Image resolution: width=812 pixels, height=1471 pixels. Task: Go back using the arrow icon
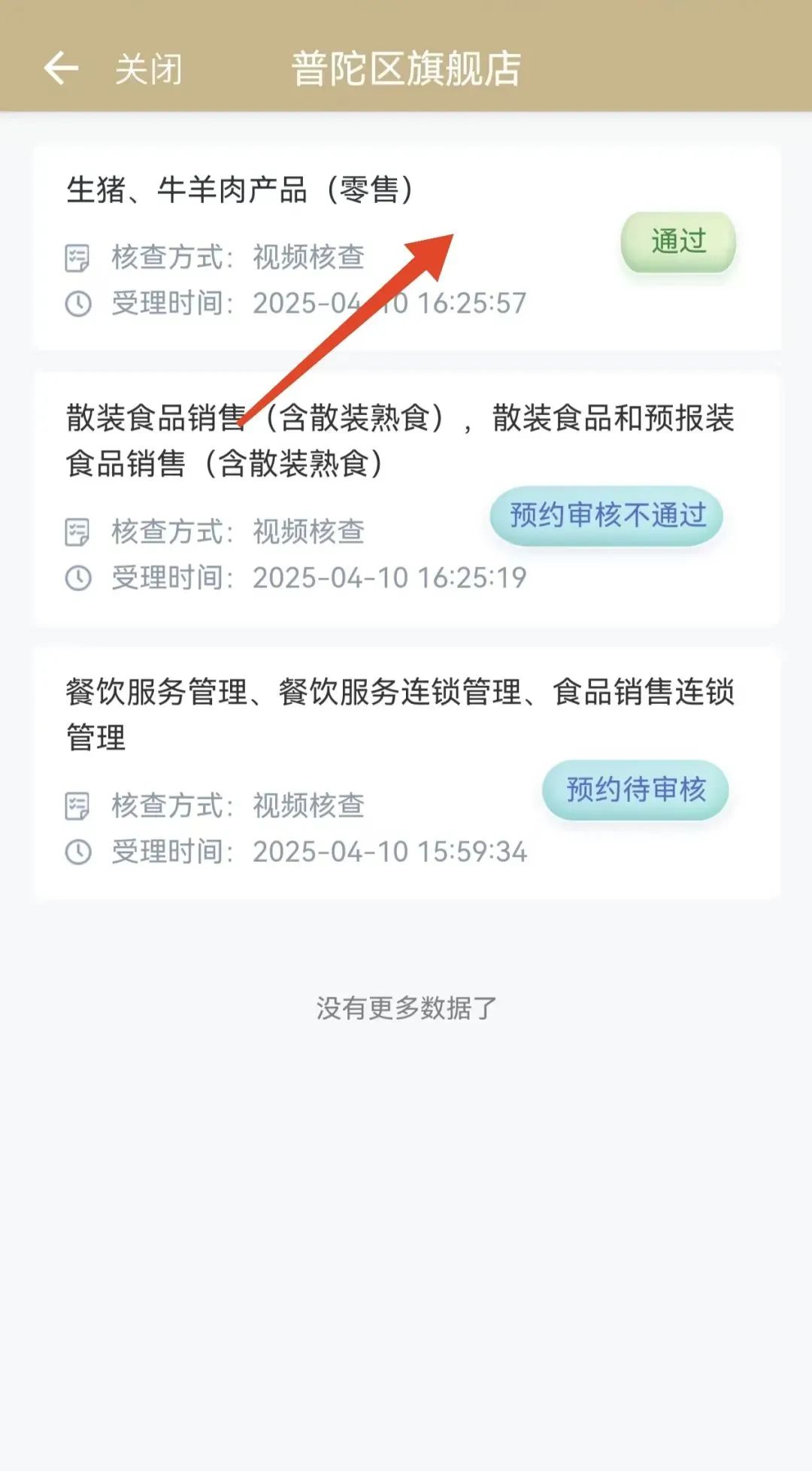click(x=61, y=68)
